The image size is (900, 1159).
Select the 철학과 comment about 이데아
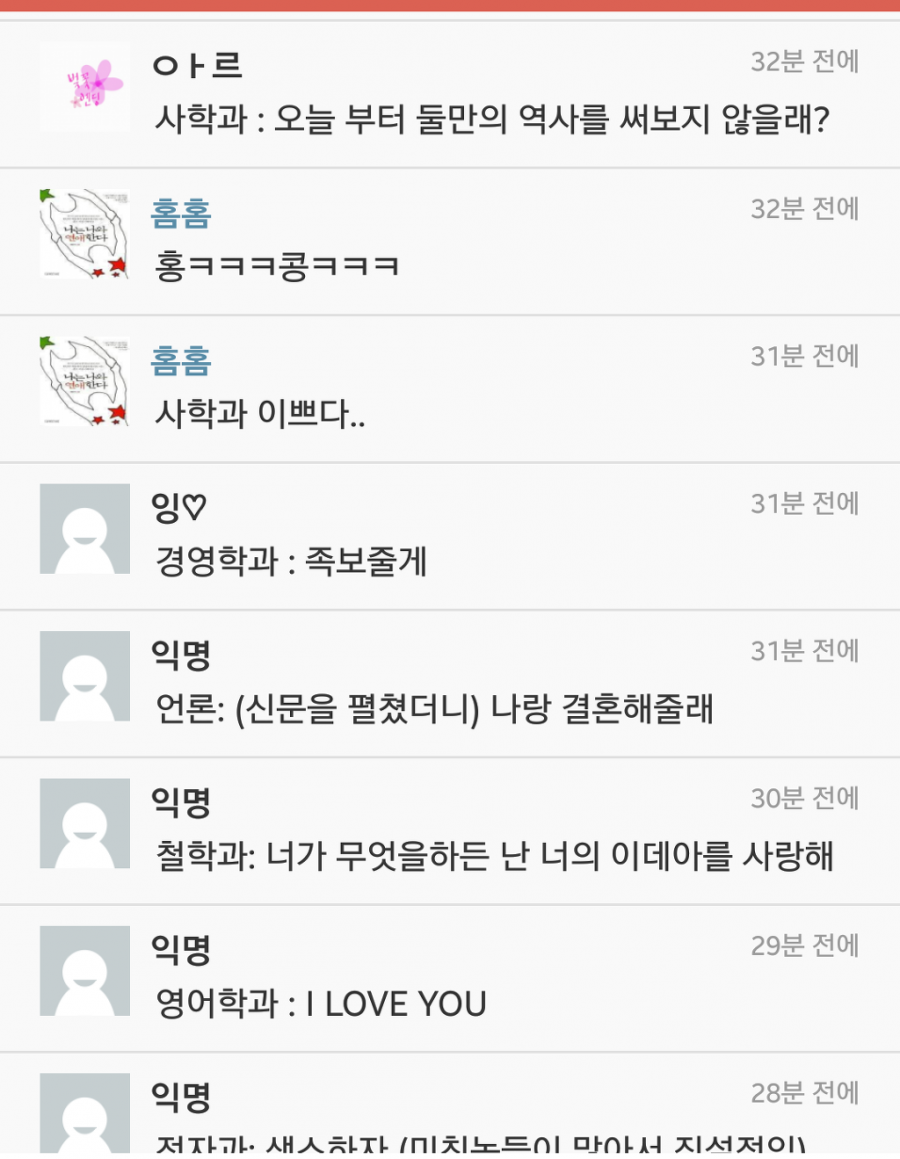tap(494, 856)
